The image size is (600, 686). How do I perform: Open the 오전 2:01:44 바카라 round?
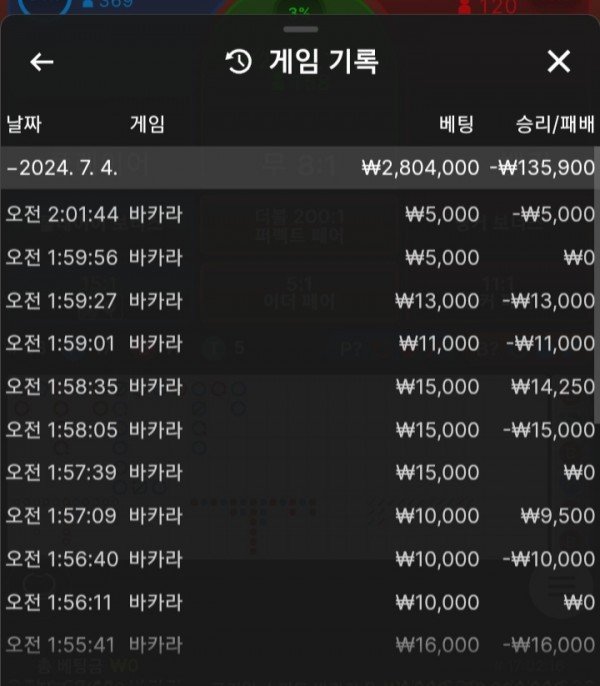click(x=300, y=213)
